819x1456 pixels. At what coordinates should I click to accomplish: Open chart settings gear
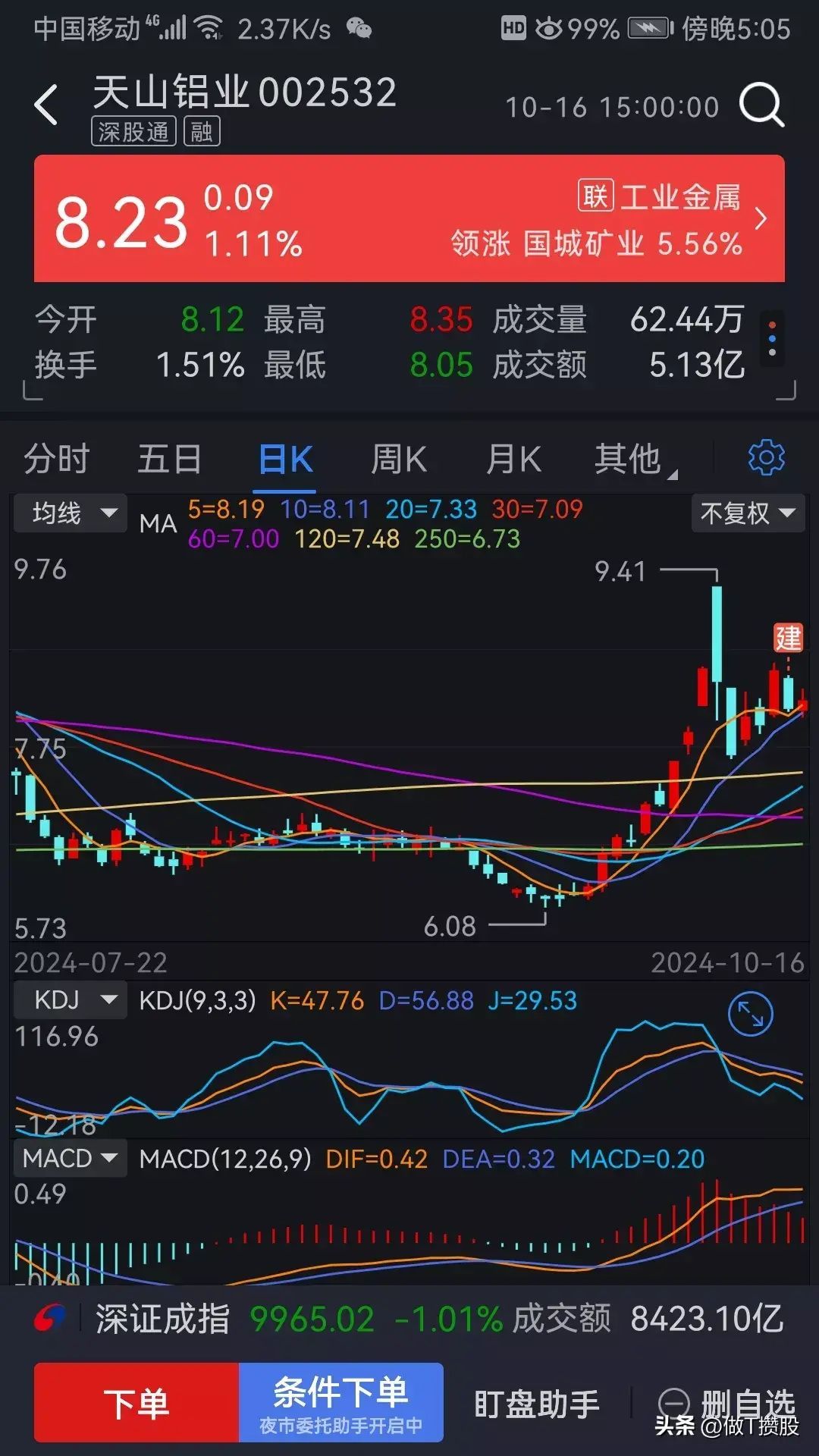[x=766, y=458]
